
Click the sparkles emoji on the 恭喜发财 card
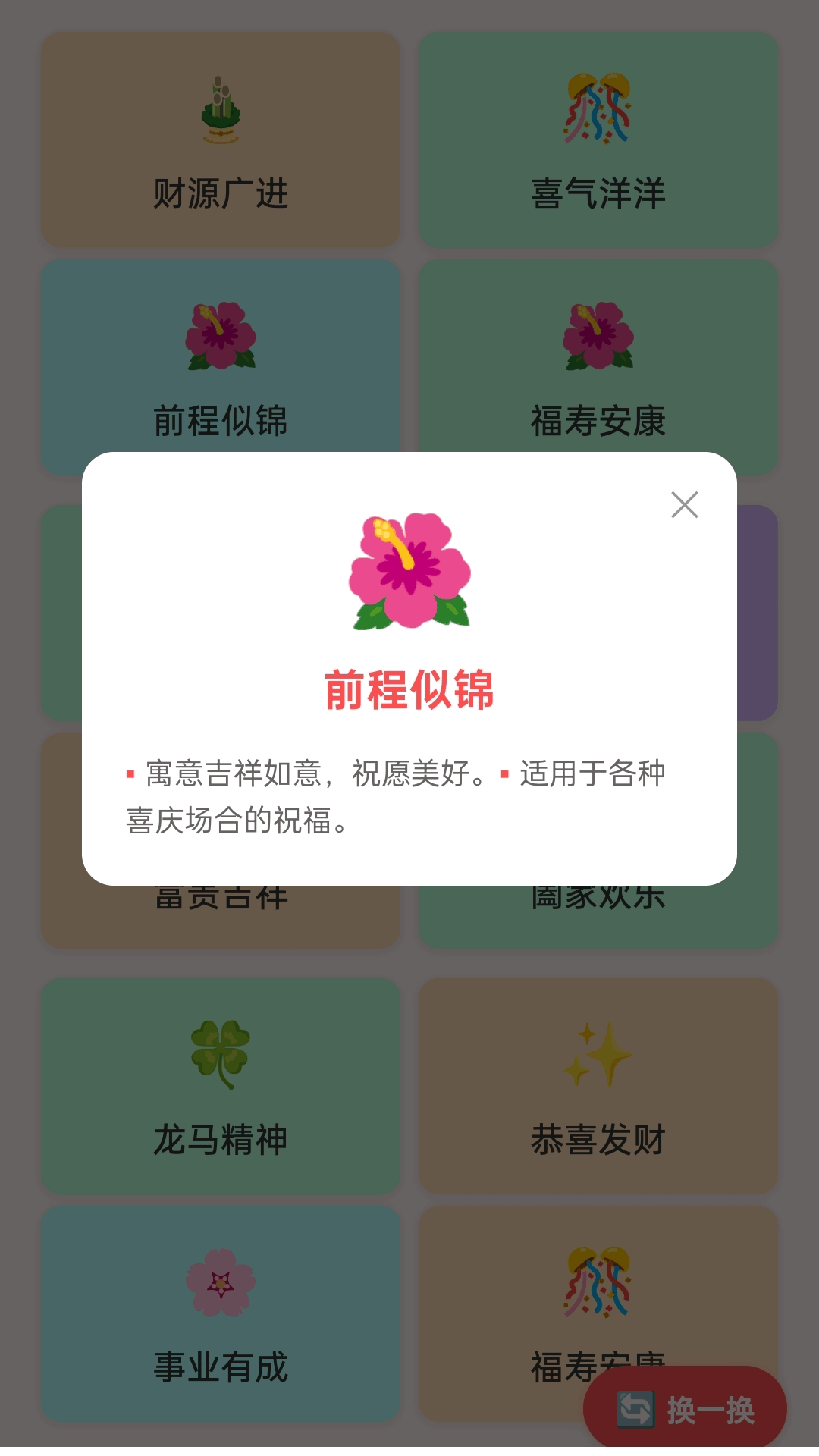pyautogui.click(x=599, y=1054)
